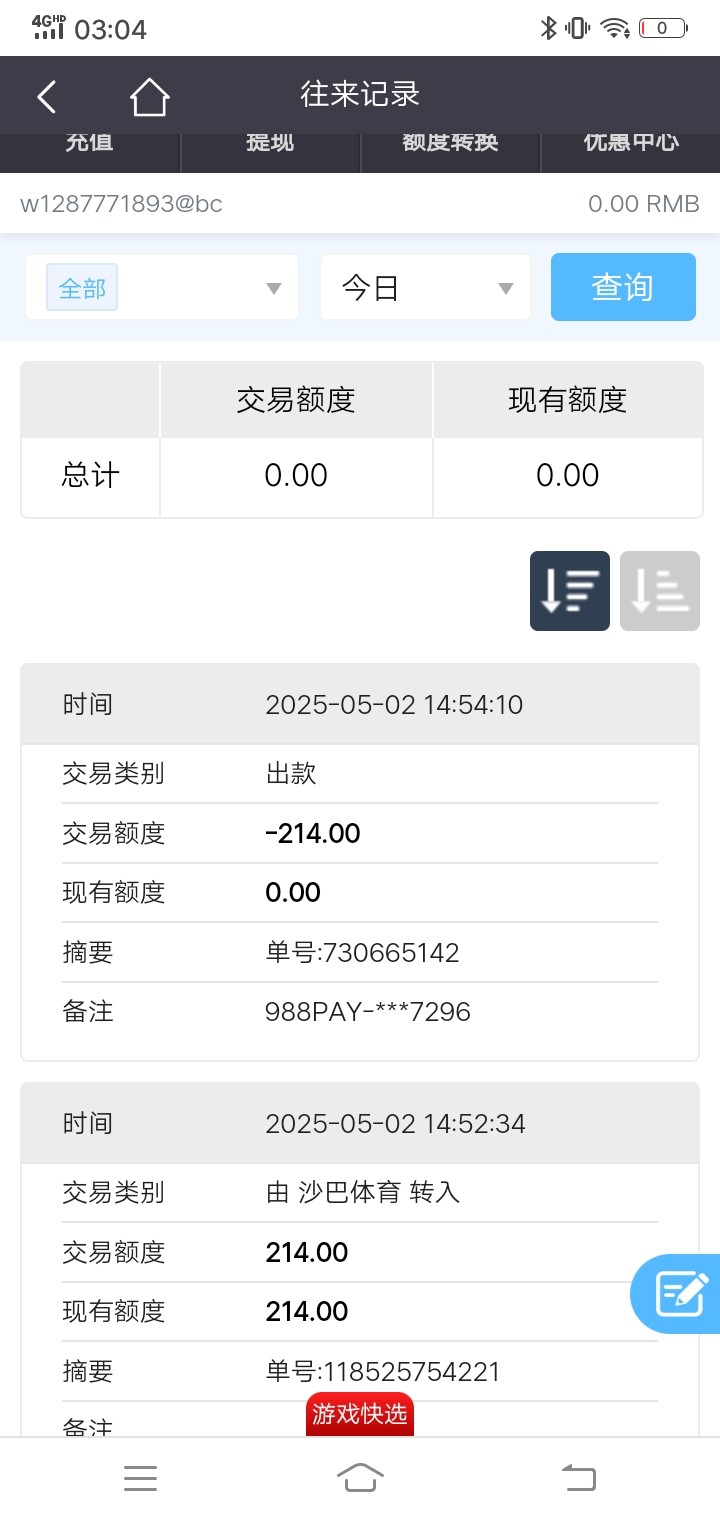Go back using the header arrow
This screenshot has width=720, height=1520.
[47, 96]
